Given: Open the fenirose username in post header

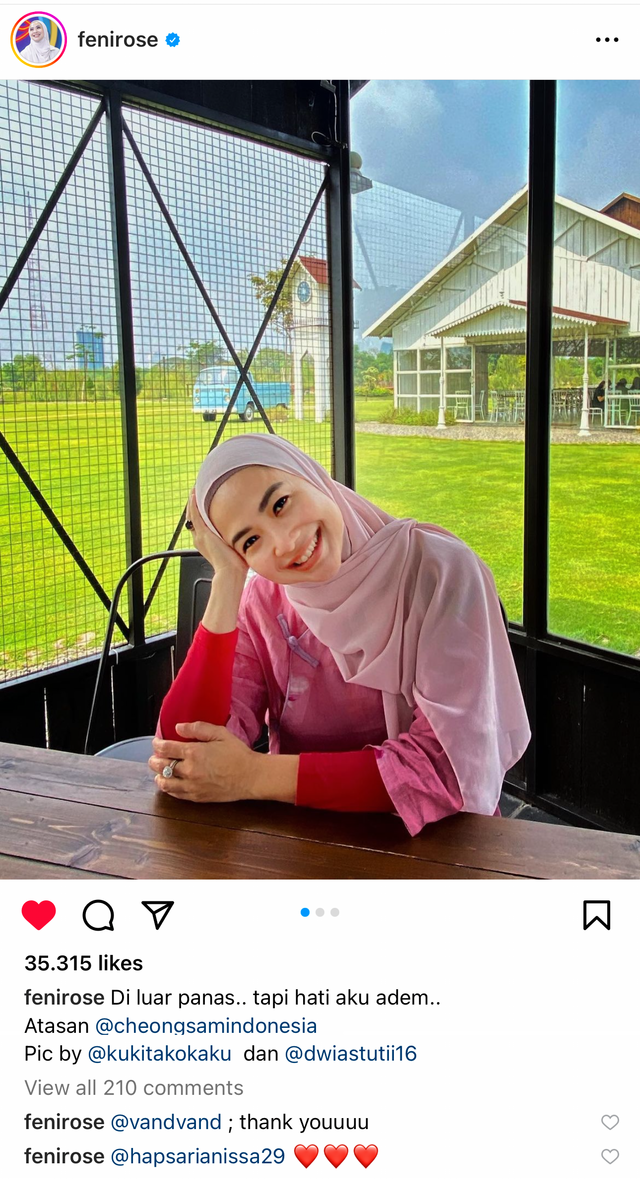Looking at the screenshot, I should tap(118, 40).
